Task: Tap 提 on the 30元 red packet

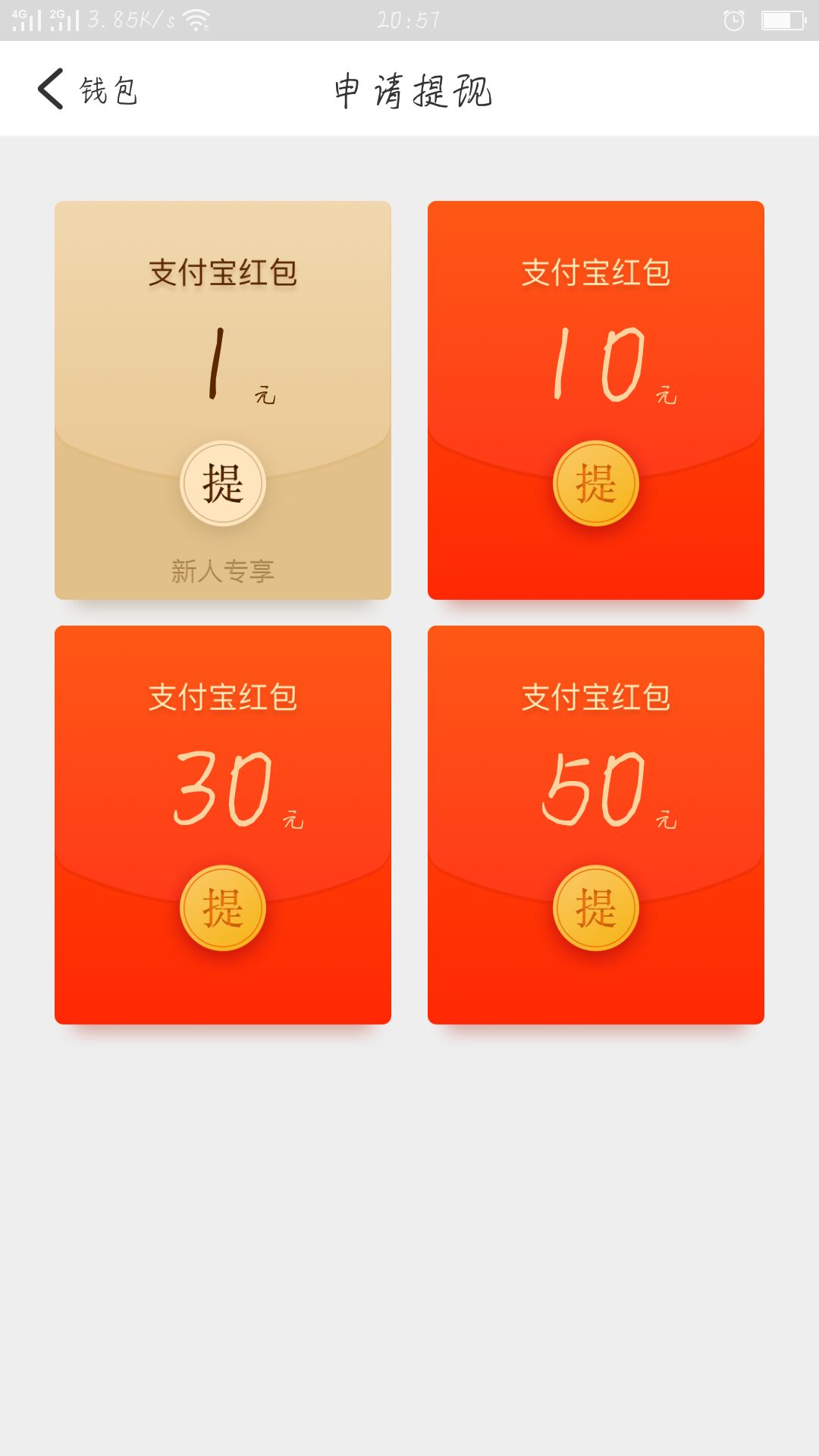Action: (x=223, y=908)
